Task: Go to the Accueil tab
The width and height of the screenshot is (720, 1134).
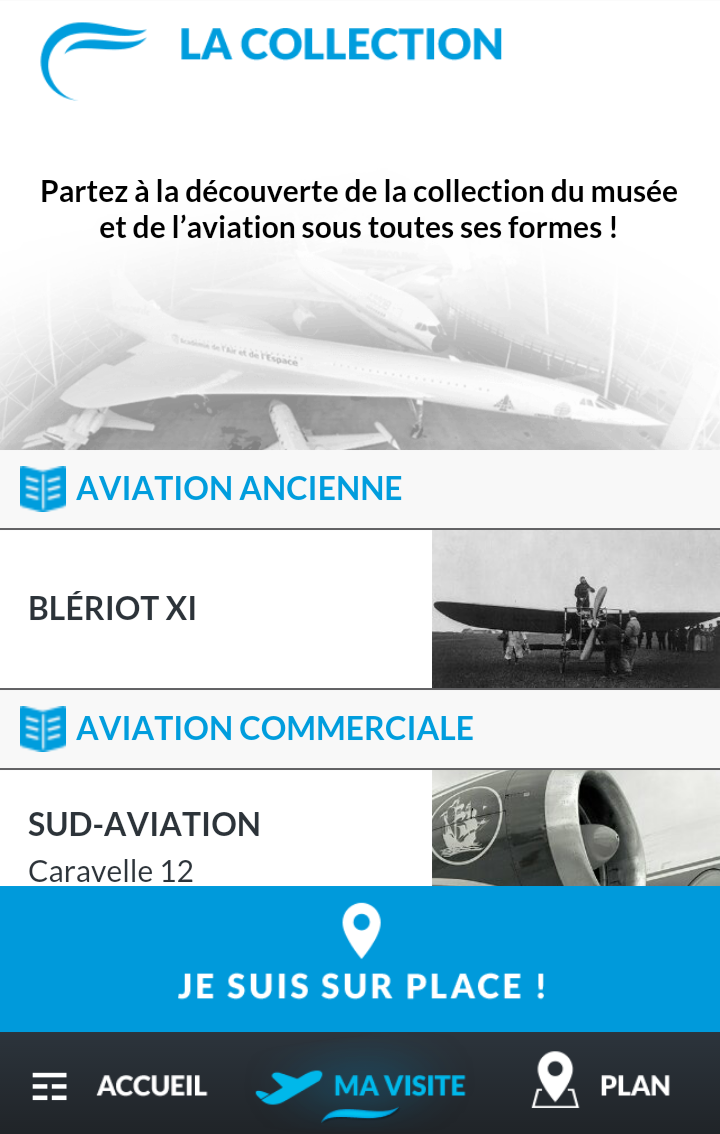Action: point(120,1085)
